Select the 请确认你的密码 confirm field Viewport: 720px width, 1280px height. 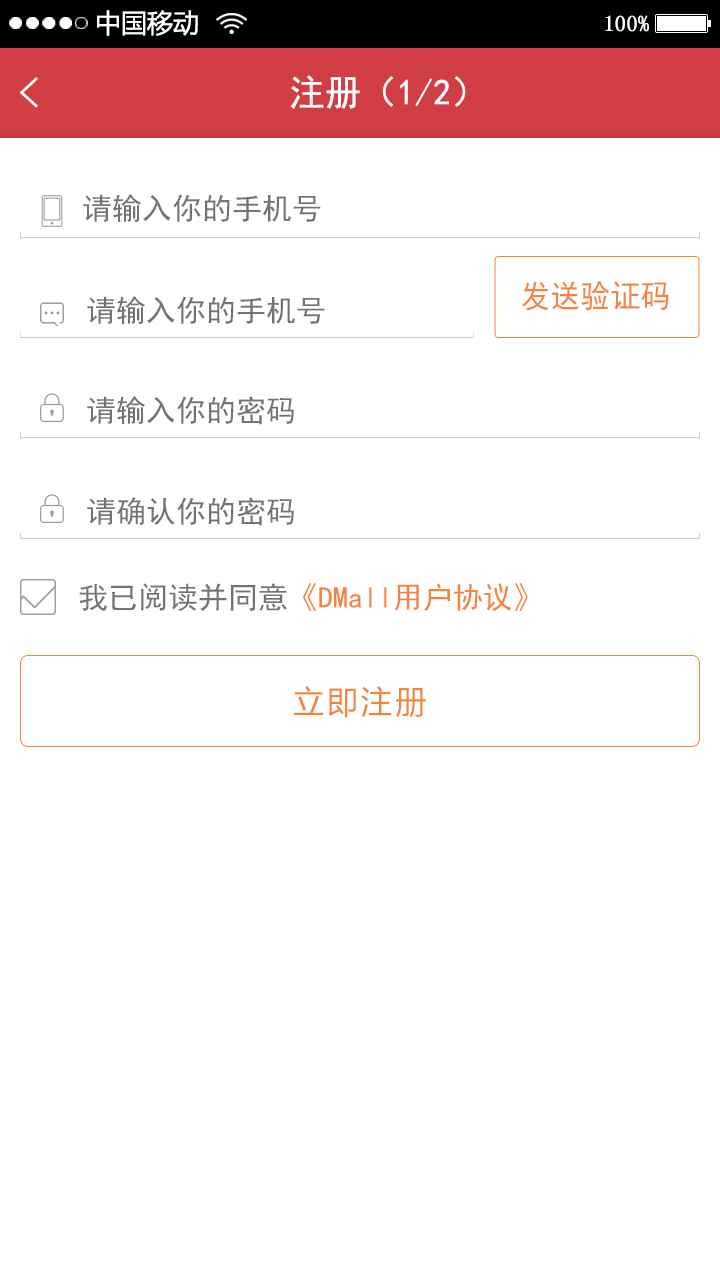point(360,512)
